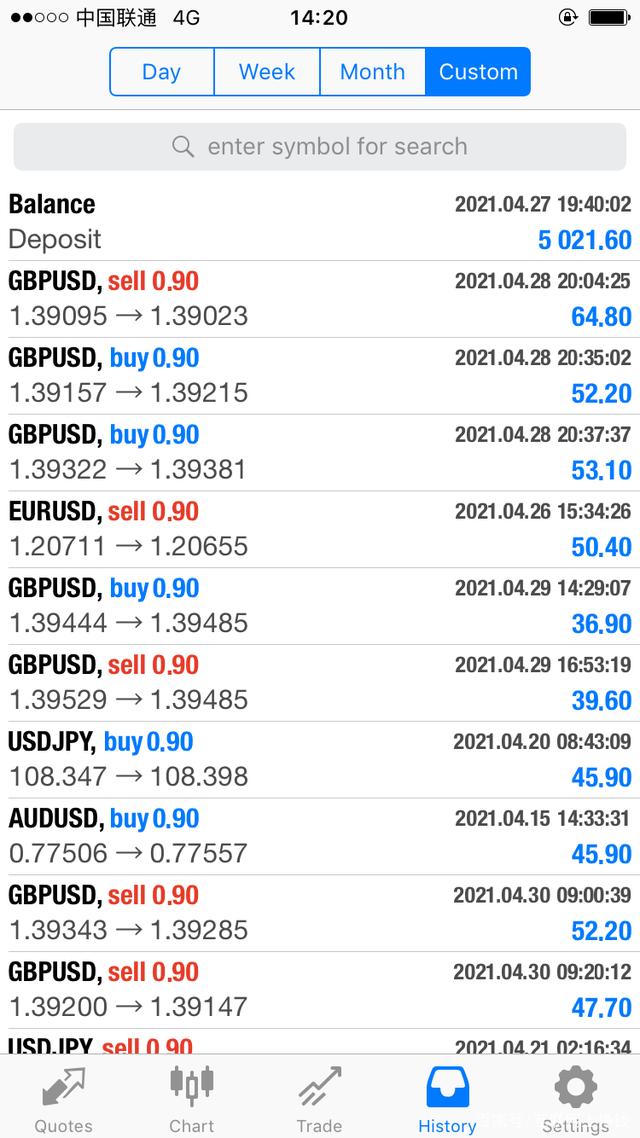Open the AUDUSD buy 0.90 trade details
640x1138 pixels.
320,836
